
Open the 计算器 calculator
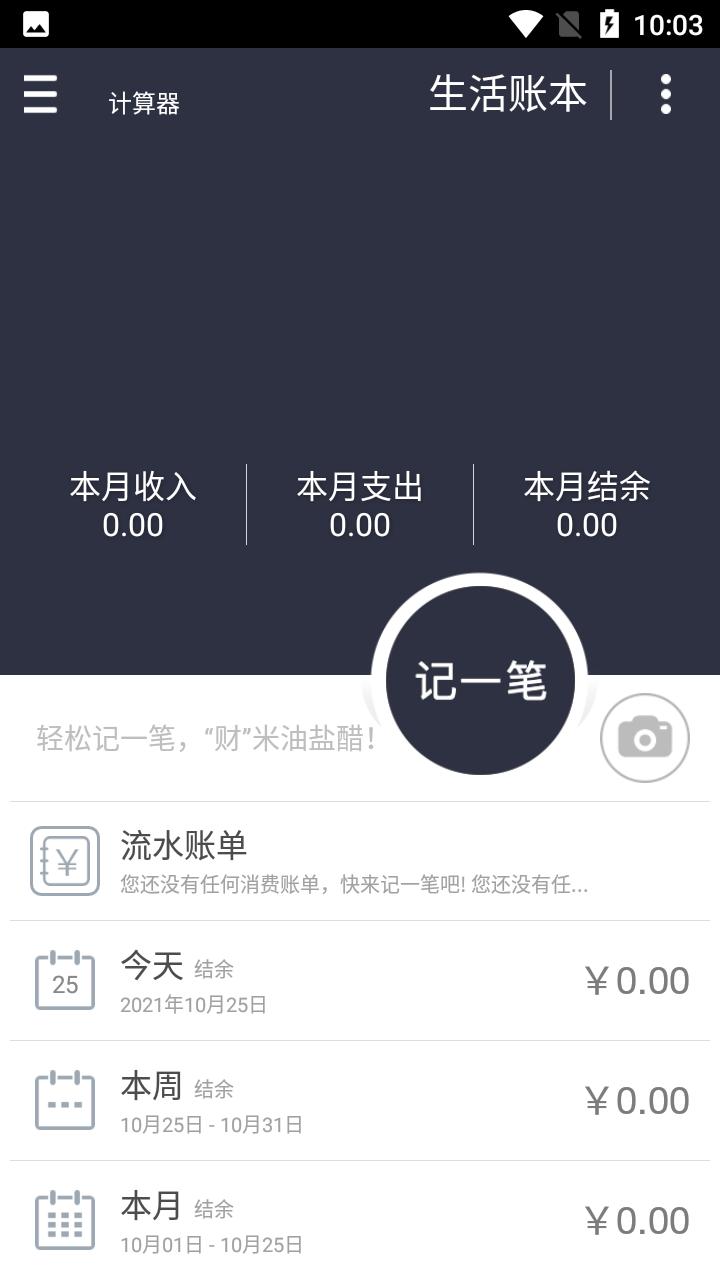click(144, 104)
